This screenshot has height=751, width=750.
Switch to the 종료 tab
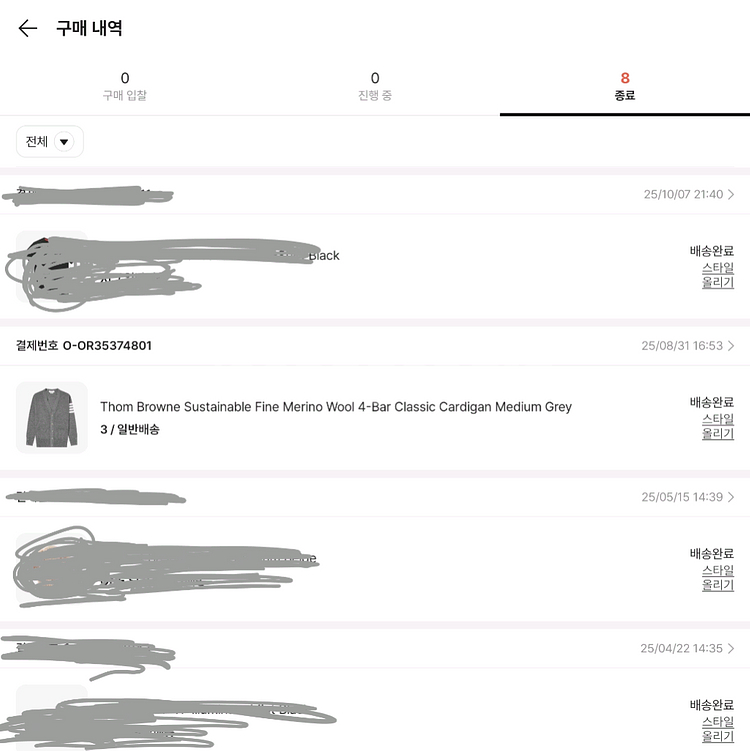tap(624, 90)
